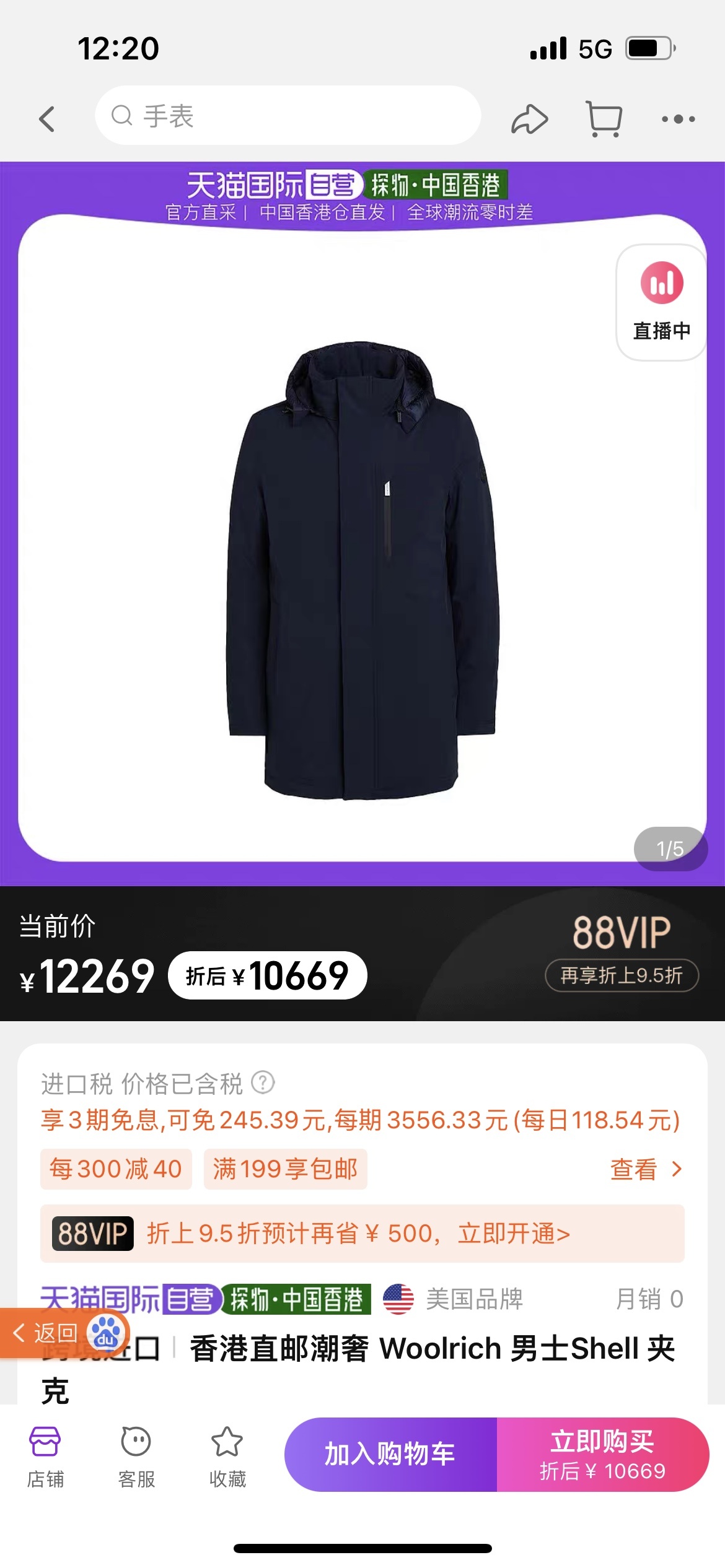
Task: Tap 加入购物车 to add to cart
Action: tap(390, 1454)
